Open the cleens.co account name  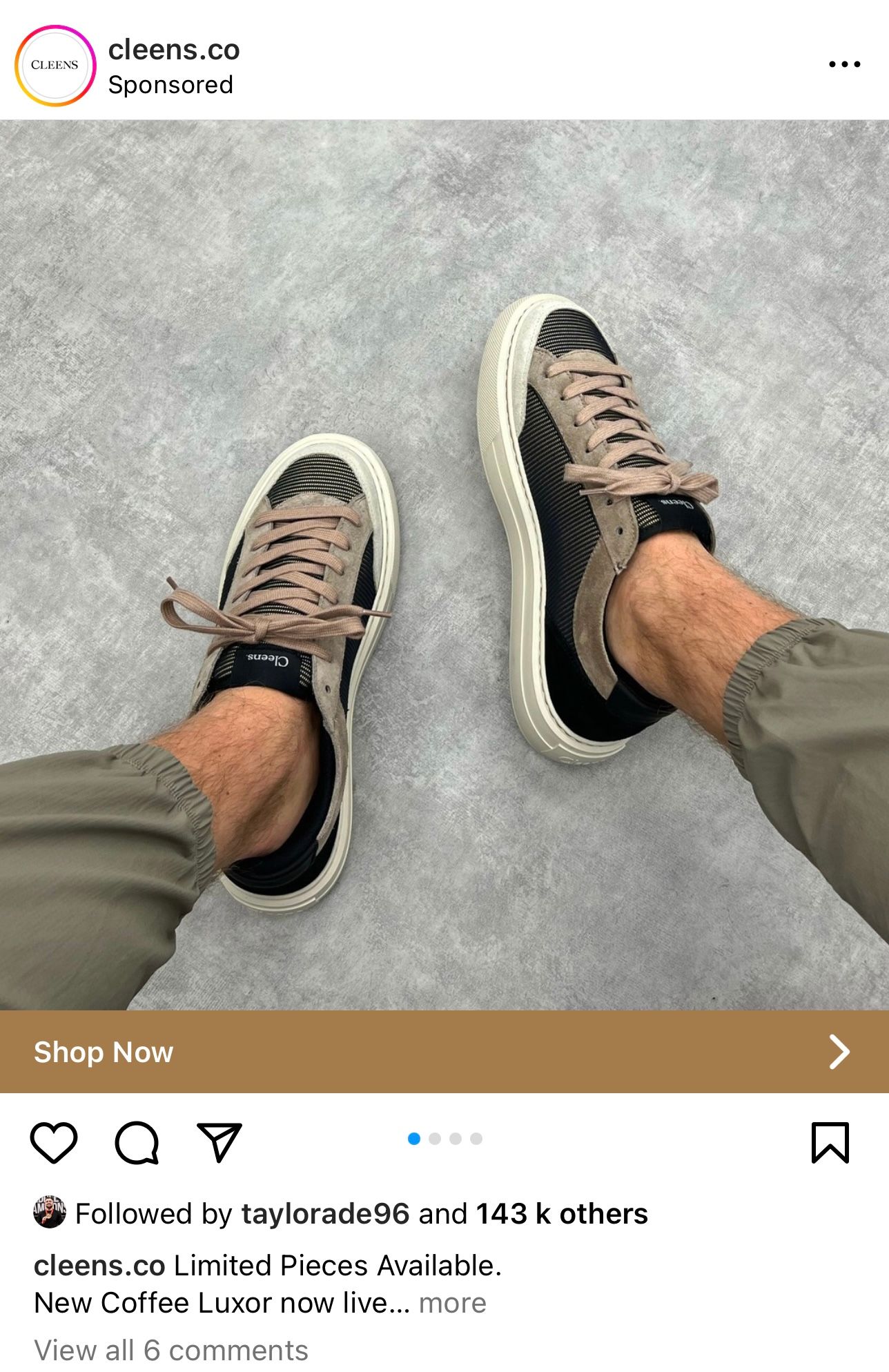pyautogui.click(x=174, y=50)
